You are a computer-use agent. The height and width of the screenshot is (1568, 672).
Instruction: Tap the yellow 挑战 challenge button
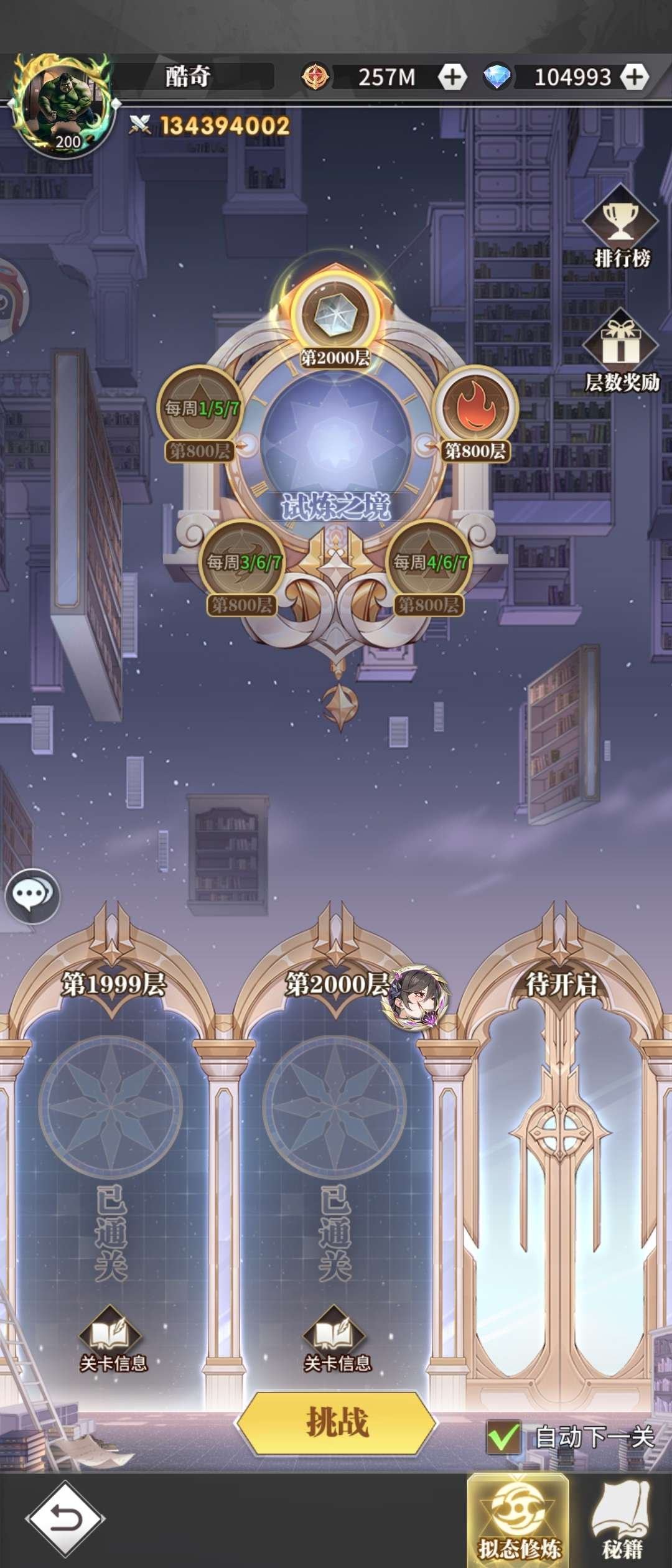[337, 1423]
